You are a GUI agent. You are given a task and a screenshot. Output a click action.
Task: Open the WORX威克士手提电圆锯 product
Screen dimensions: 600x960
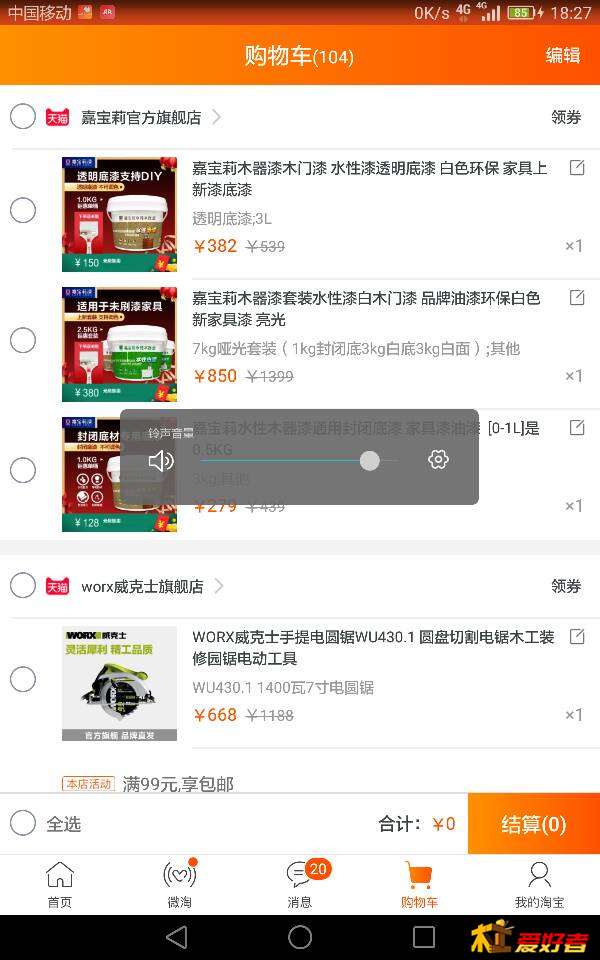372,647
